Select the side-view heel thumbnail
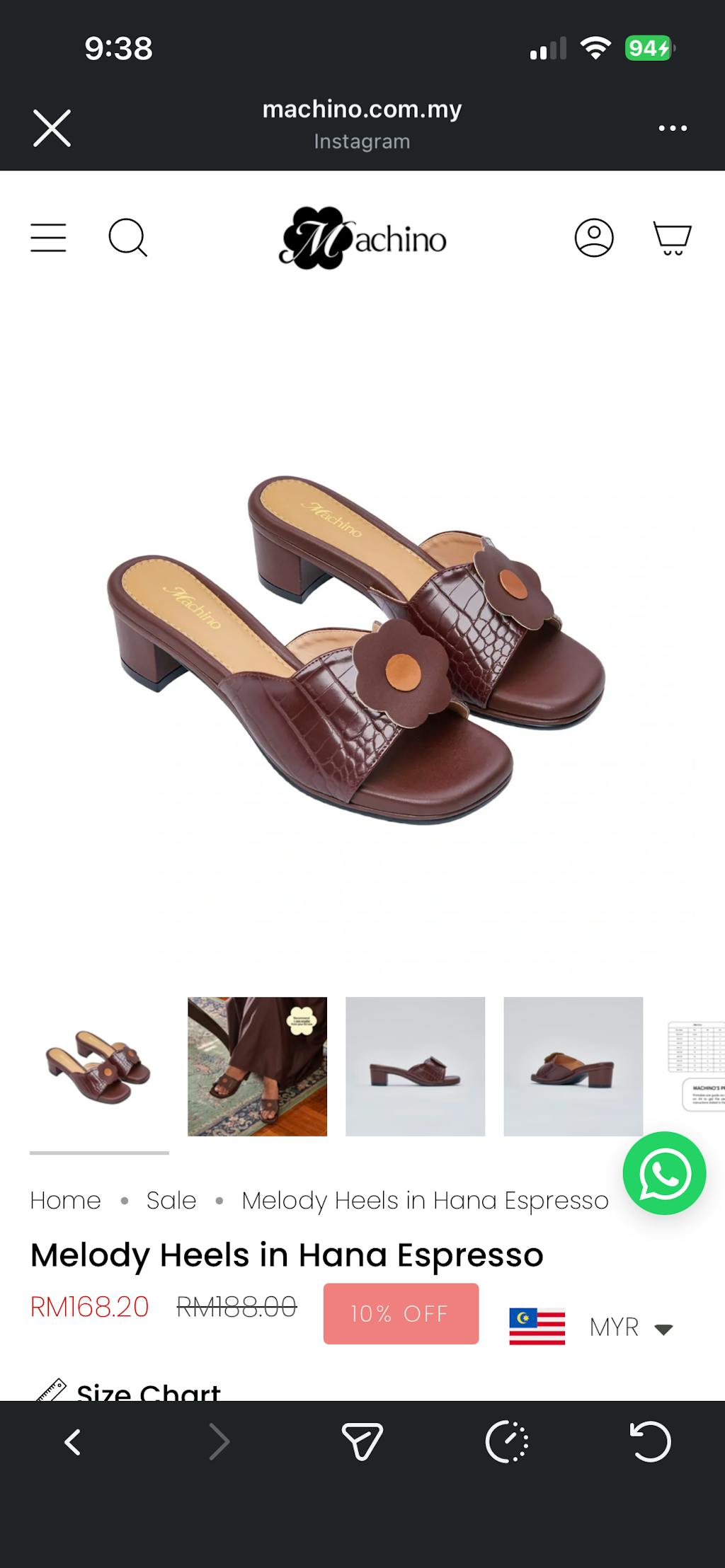 coord(415,1066)
